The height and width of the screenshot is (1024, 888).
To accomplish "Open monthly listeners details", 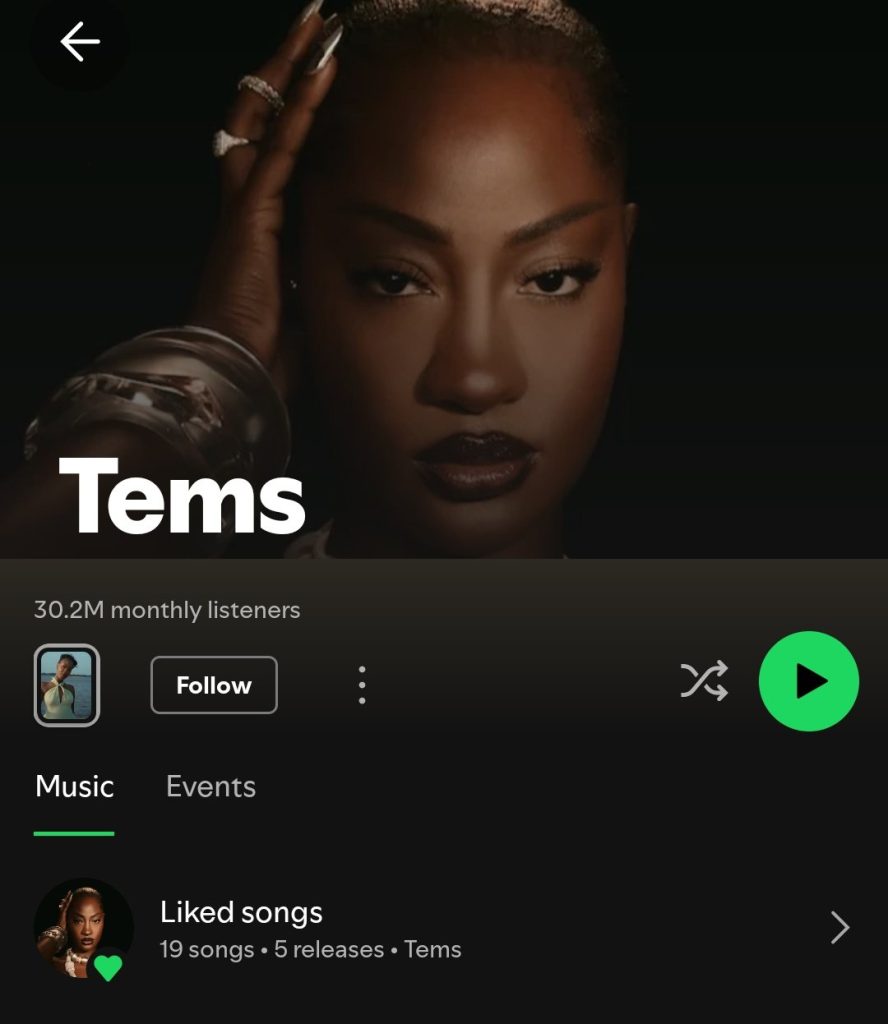I will tap(166, 609).
